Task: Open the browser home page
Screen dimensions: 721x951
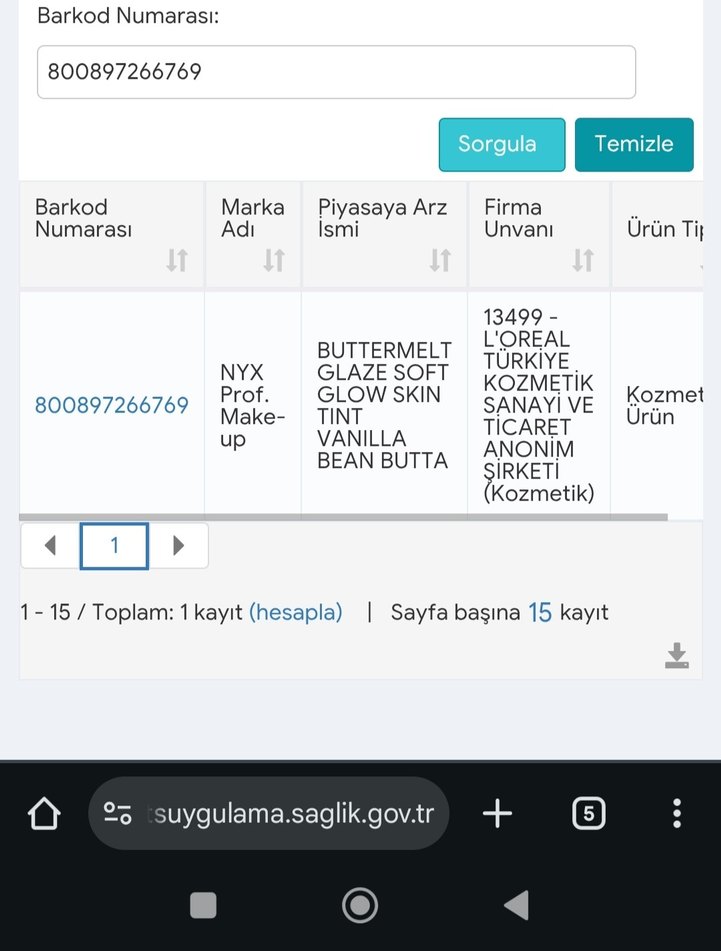Action: 44,814
